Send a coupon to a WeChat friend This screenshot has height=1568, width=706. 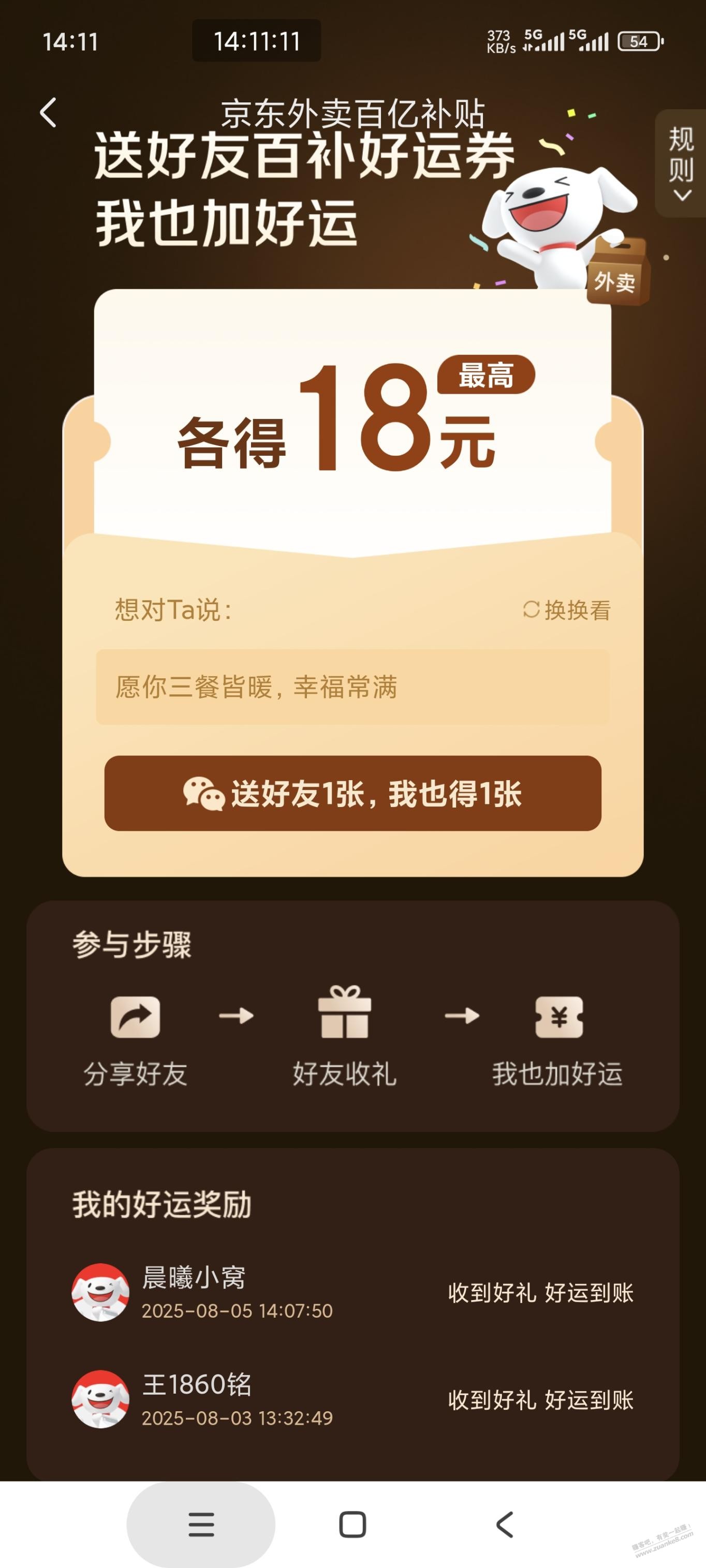pos(352,793)
